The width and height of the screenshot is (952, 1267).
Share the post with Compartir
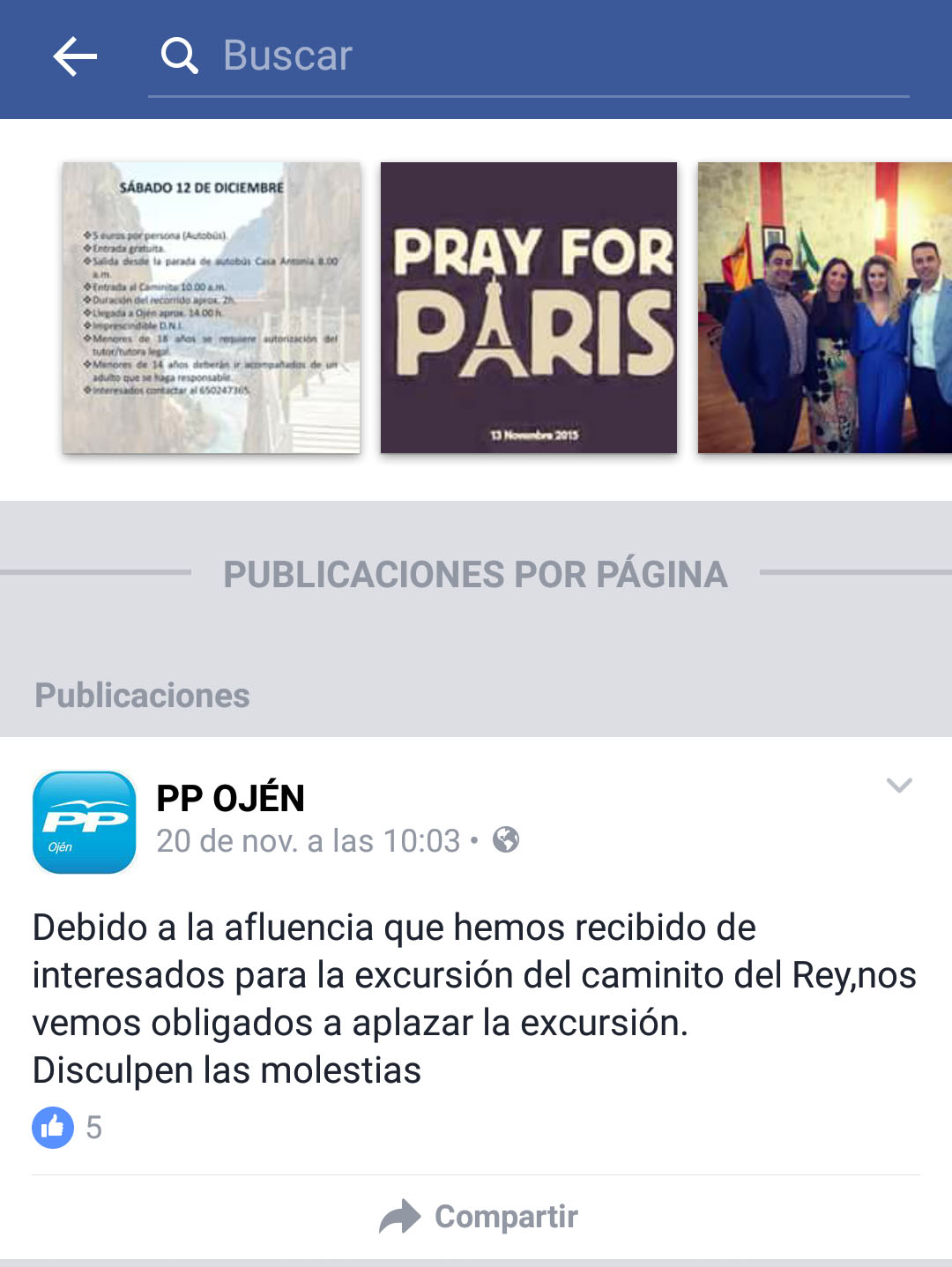(479, 1217)
